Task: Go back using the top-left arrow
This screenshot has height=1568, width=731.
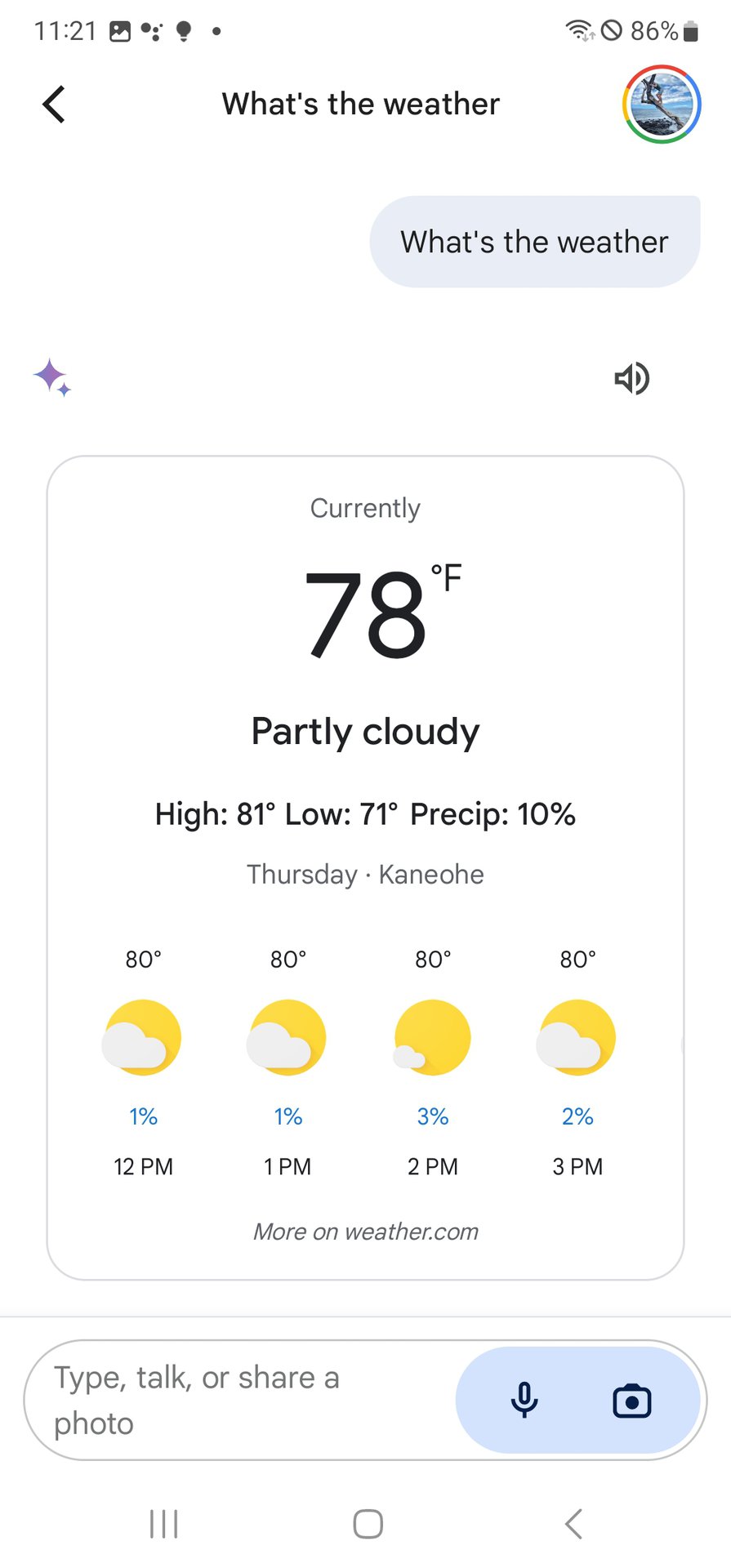Action: tap(54, 105)
